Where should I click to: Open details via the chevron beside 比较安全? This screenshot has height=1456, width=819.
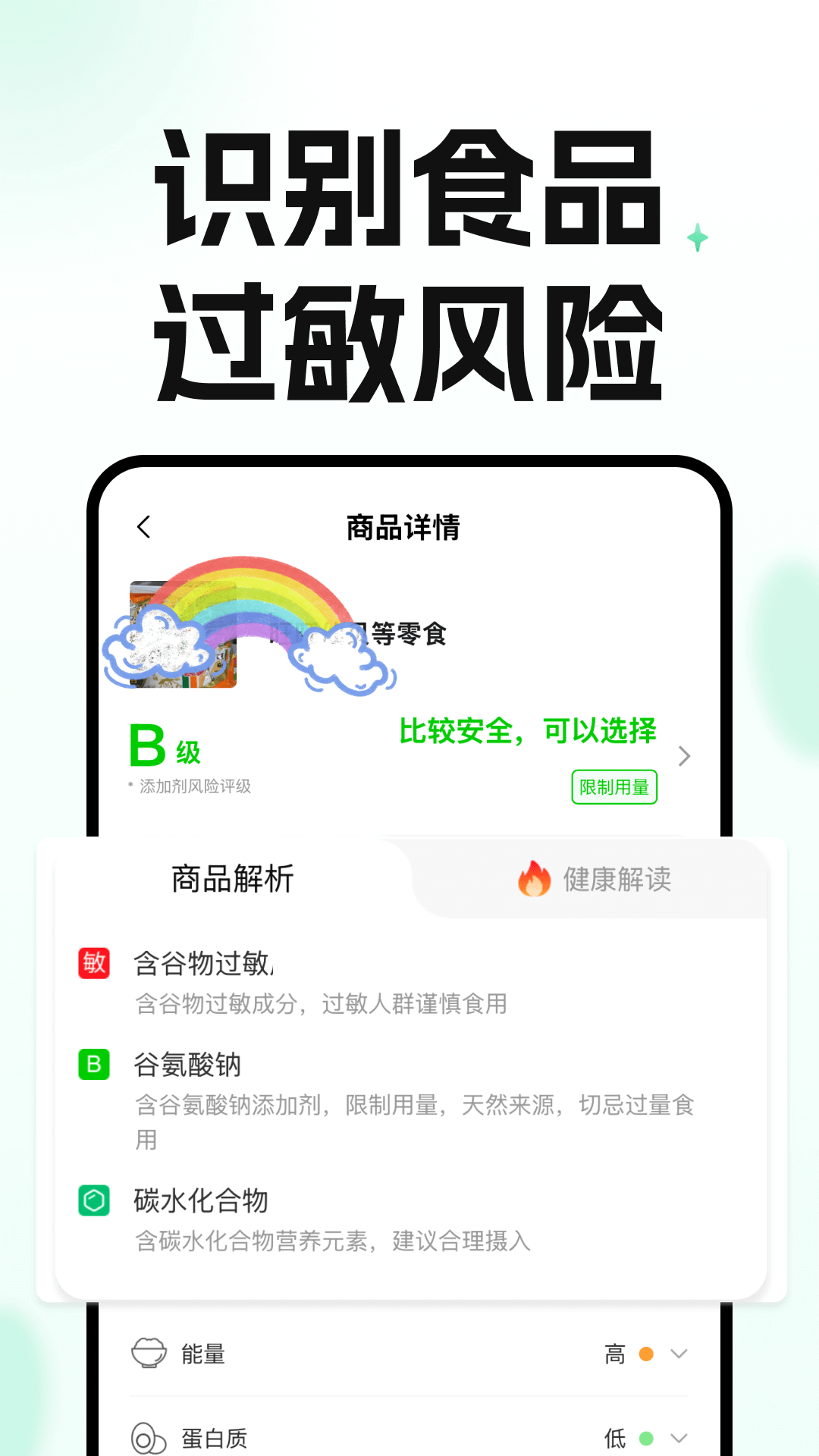685,756
